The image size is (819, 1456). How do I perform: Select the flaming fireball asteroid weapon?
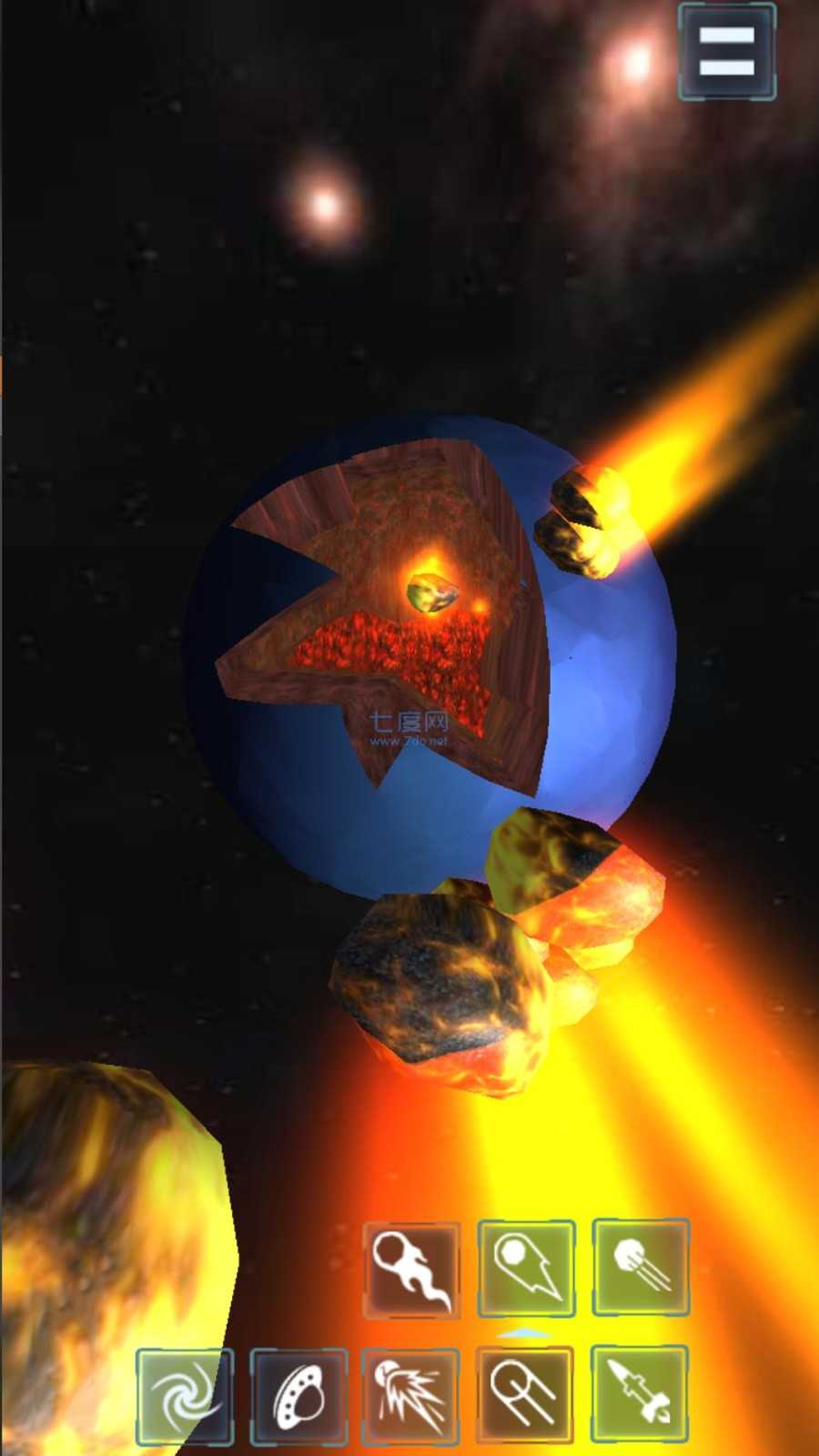point(411,1269)
